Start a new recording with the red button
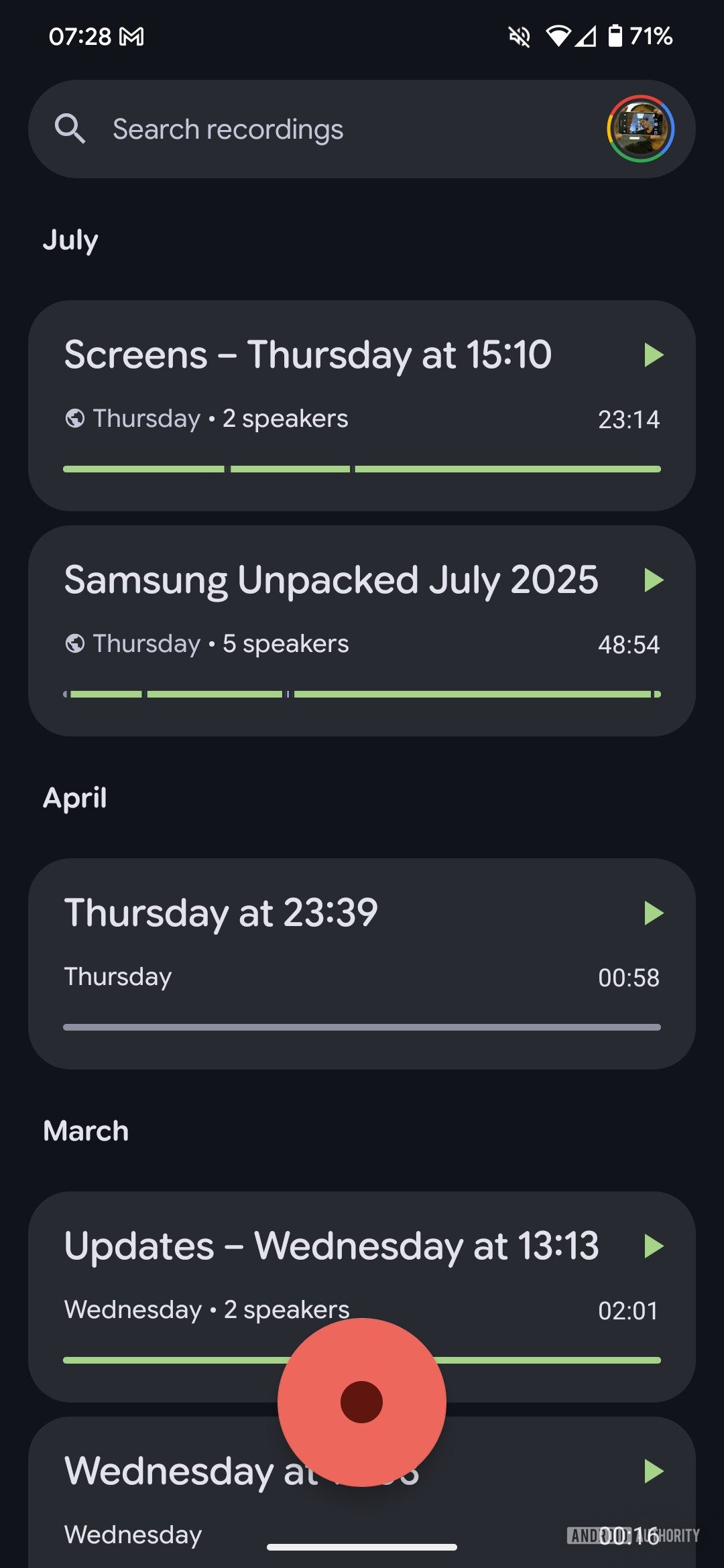 coord(362,1402)
